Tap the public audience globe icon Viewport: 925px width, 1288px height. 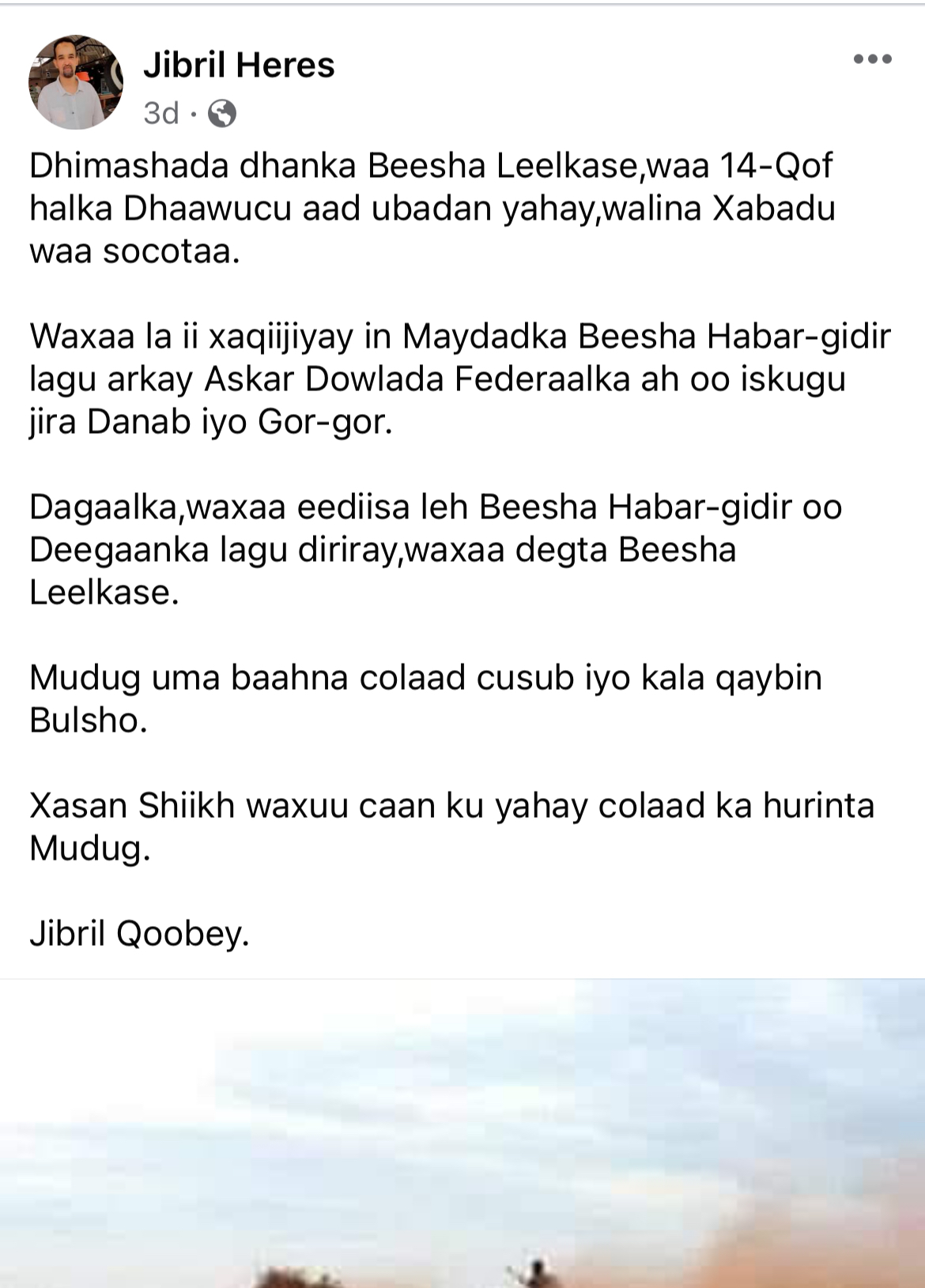(222, 114)
